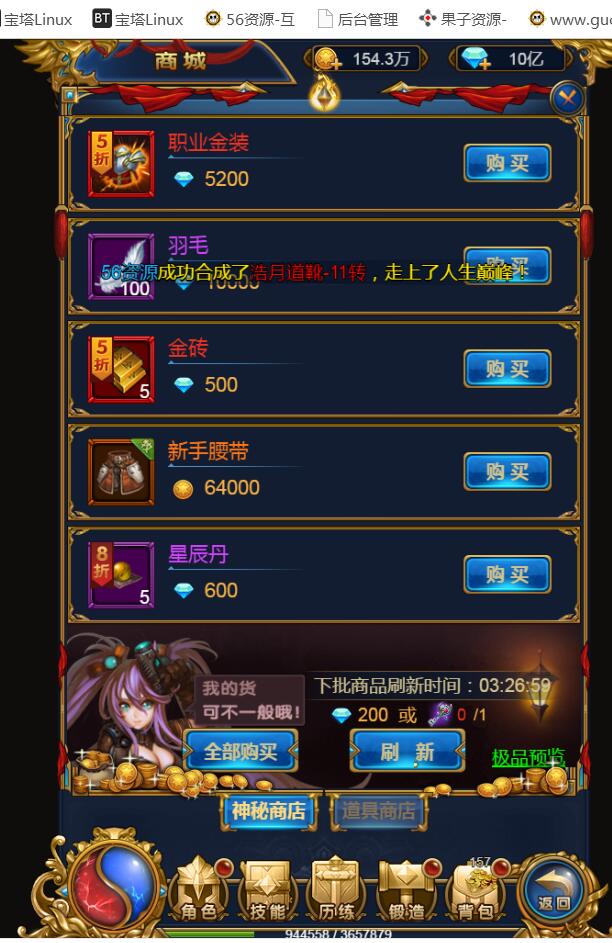Add more gold coins
Viewport: 612px width, 943px height.
[x=328, y=60]
